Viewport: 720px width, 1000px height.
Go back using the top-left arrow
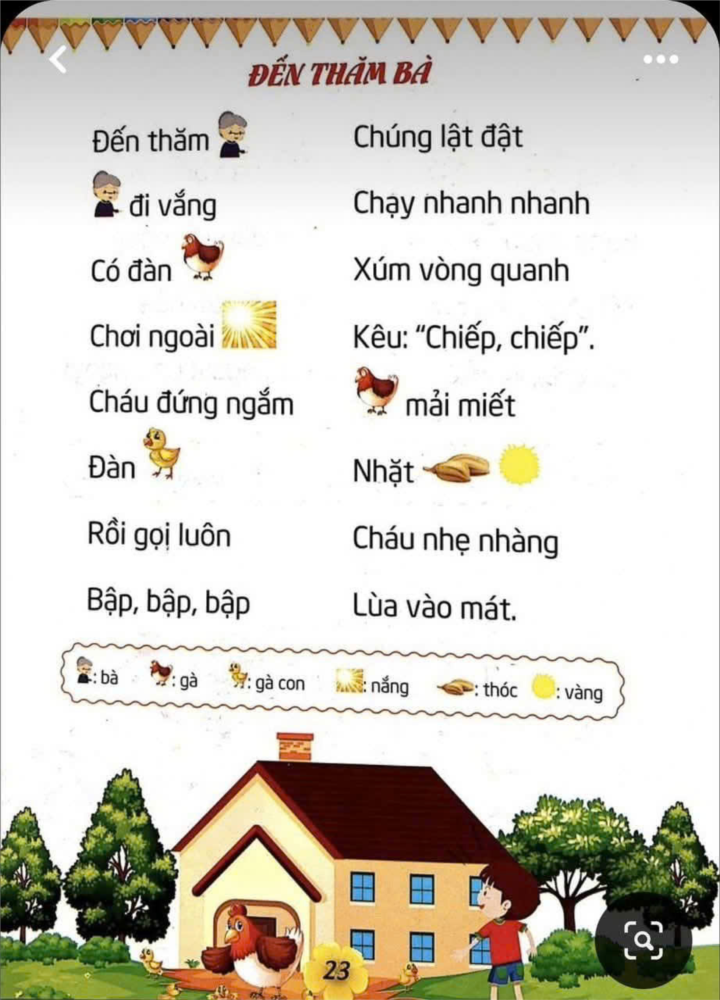(x=58, y=60)
